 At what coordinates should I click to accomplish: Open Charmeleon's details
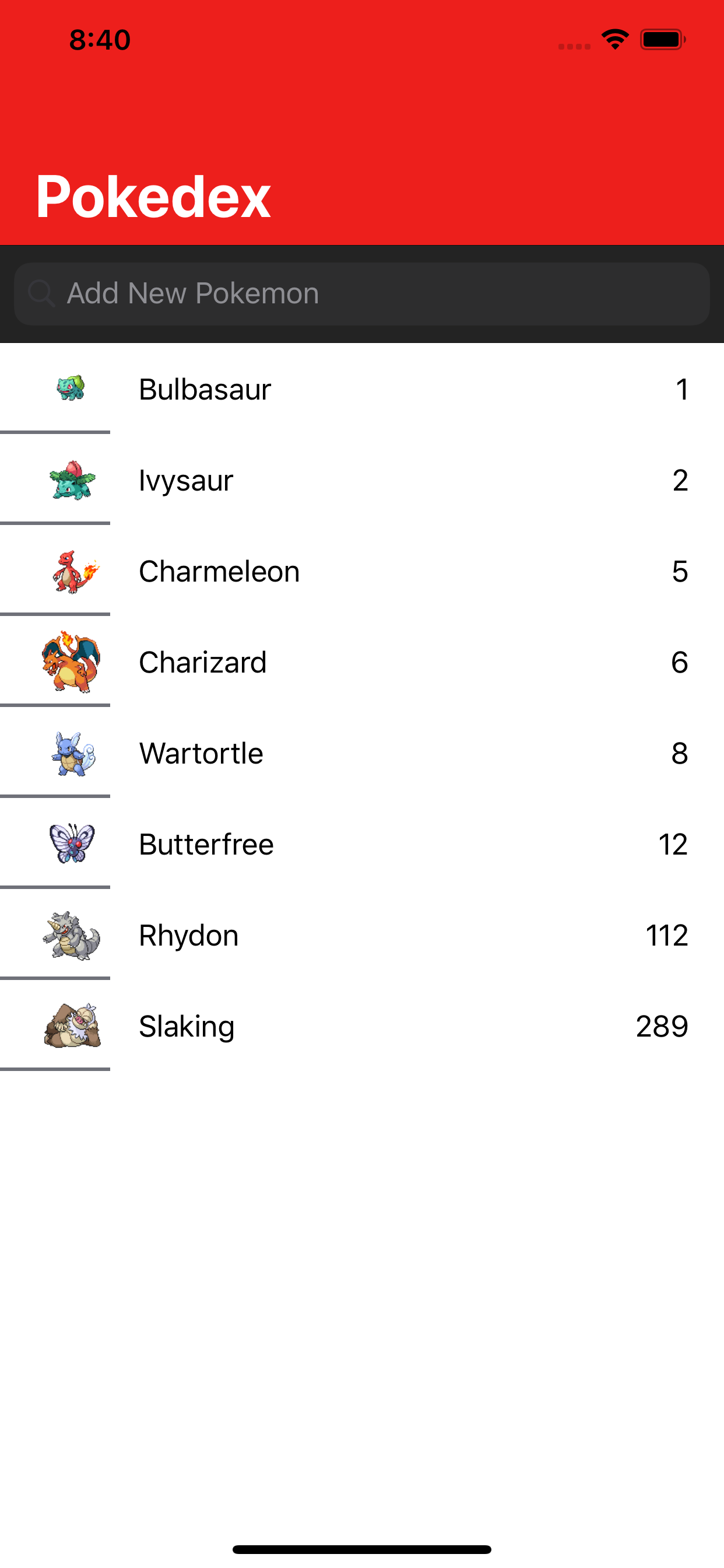[x=362, y=571]
